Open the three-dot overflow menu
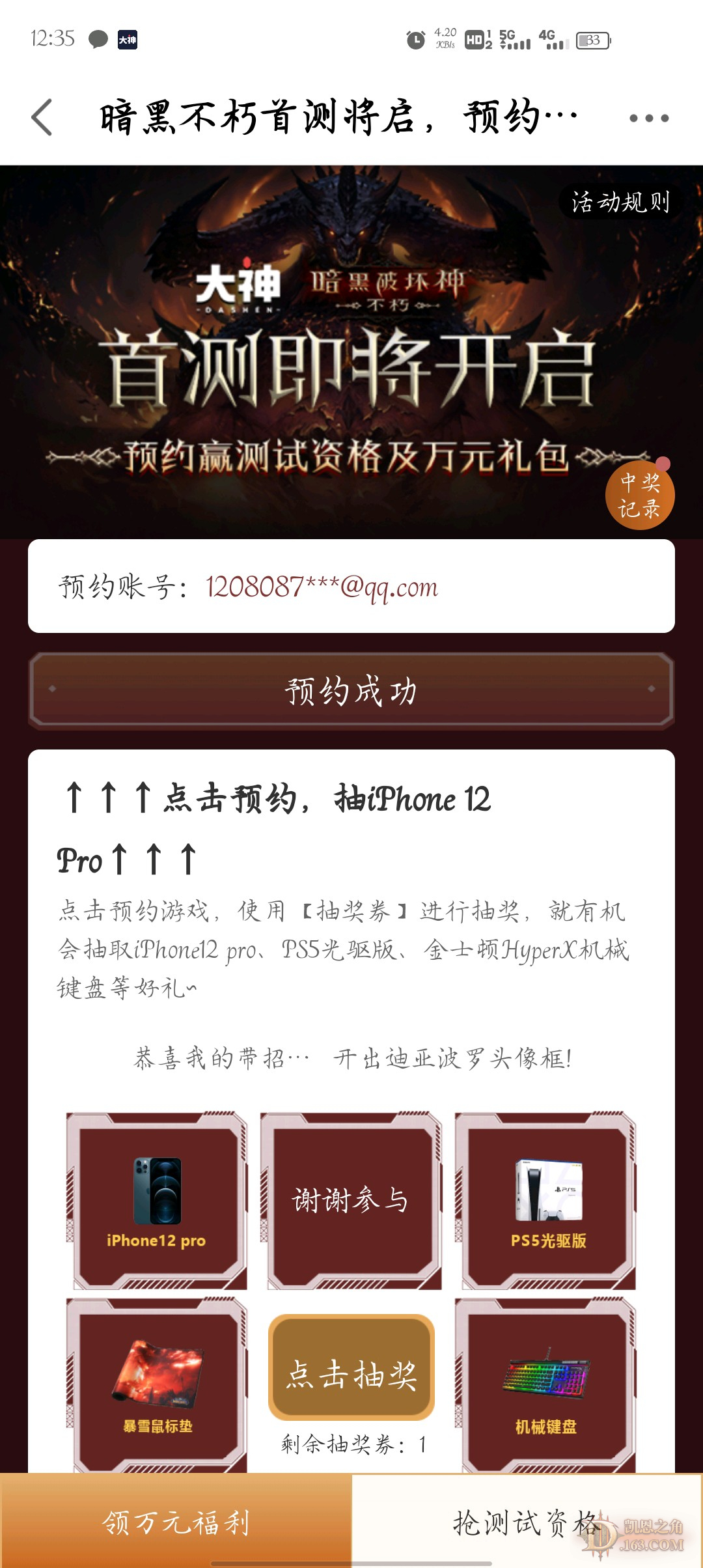The height and width of the screenshot is (1568, 703). [x=648, y=118]
